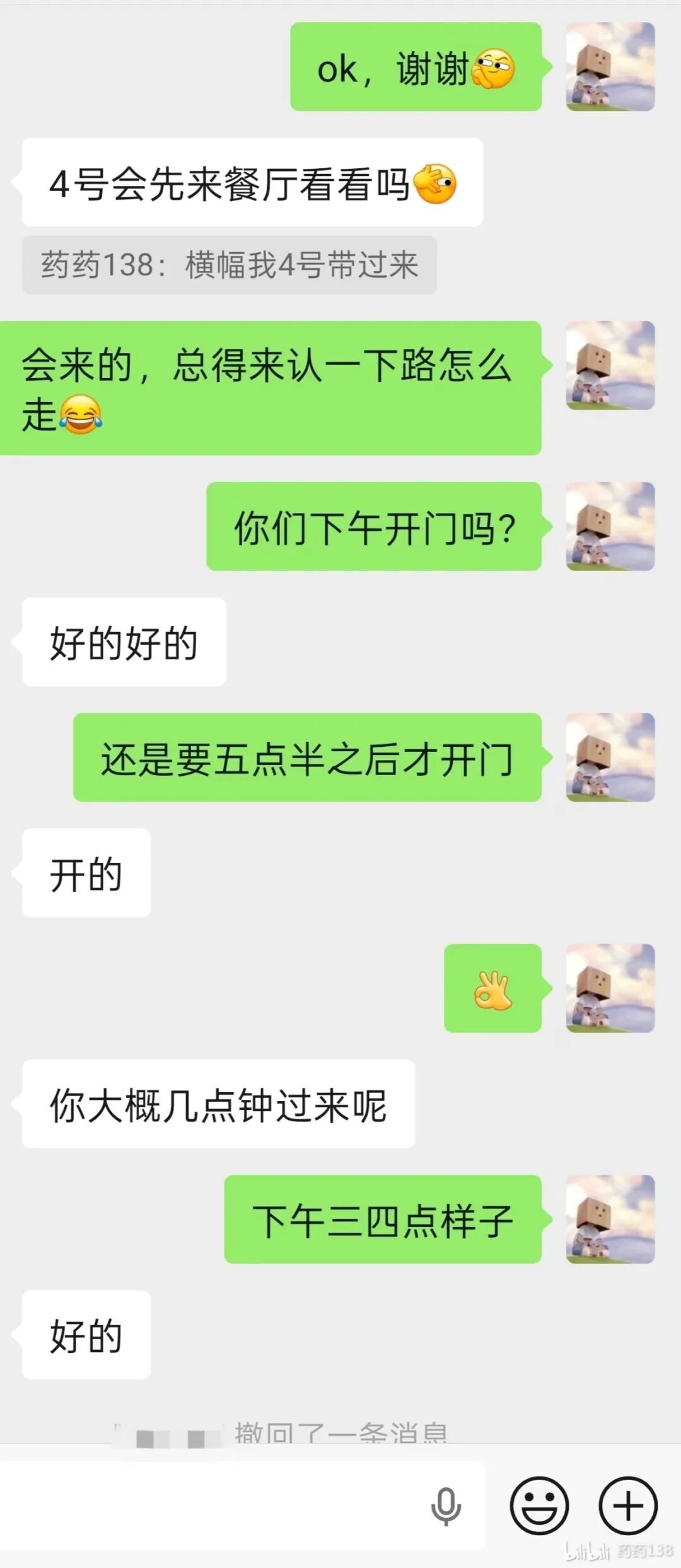Jump to quoted message "横幅我4号带过来"
Screen dimensions: 681x1568
[230, 265]
